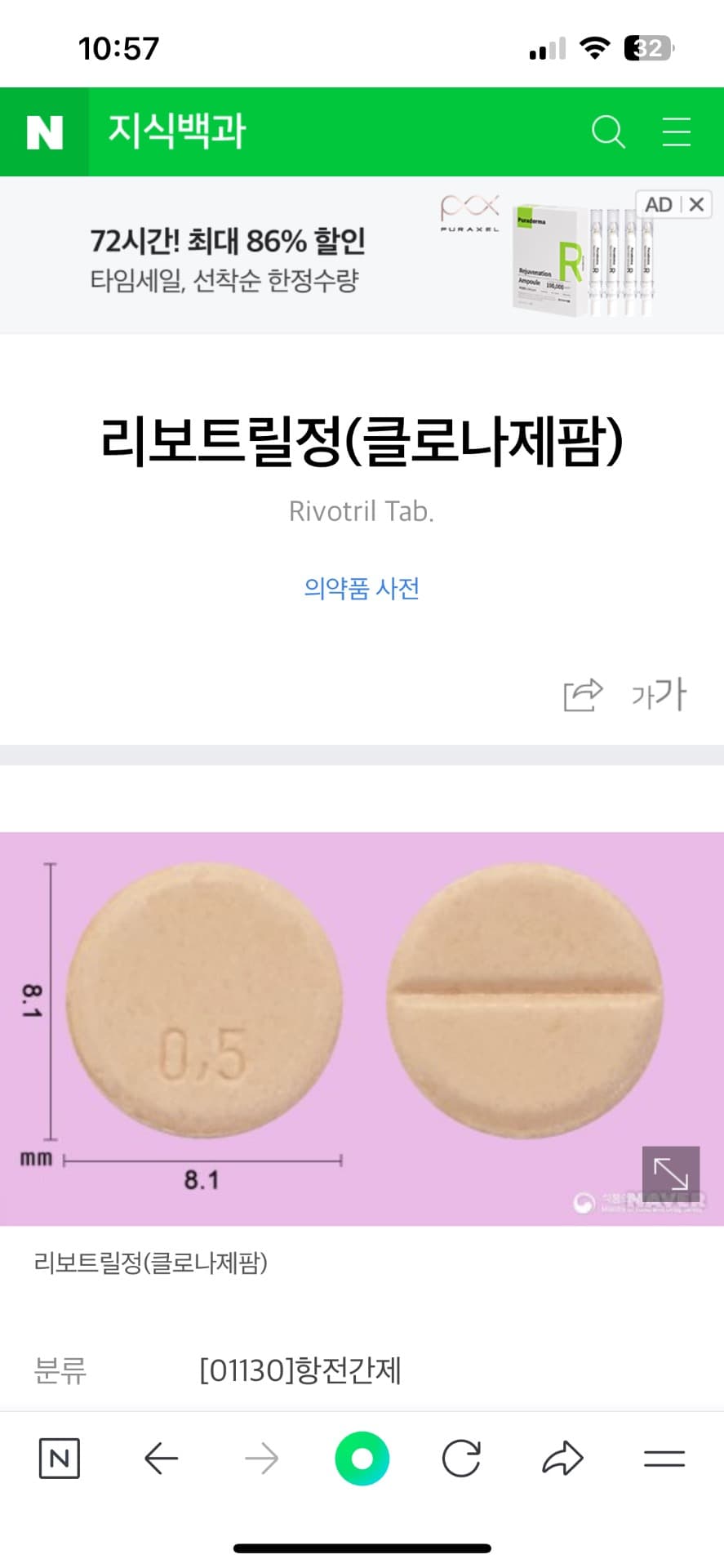This screenshot has width=724, height=1568.
Task: Change font size with 가가 button
Action: coord(658,695)
